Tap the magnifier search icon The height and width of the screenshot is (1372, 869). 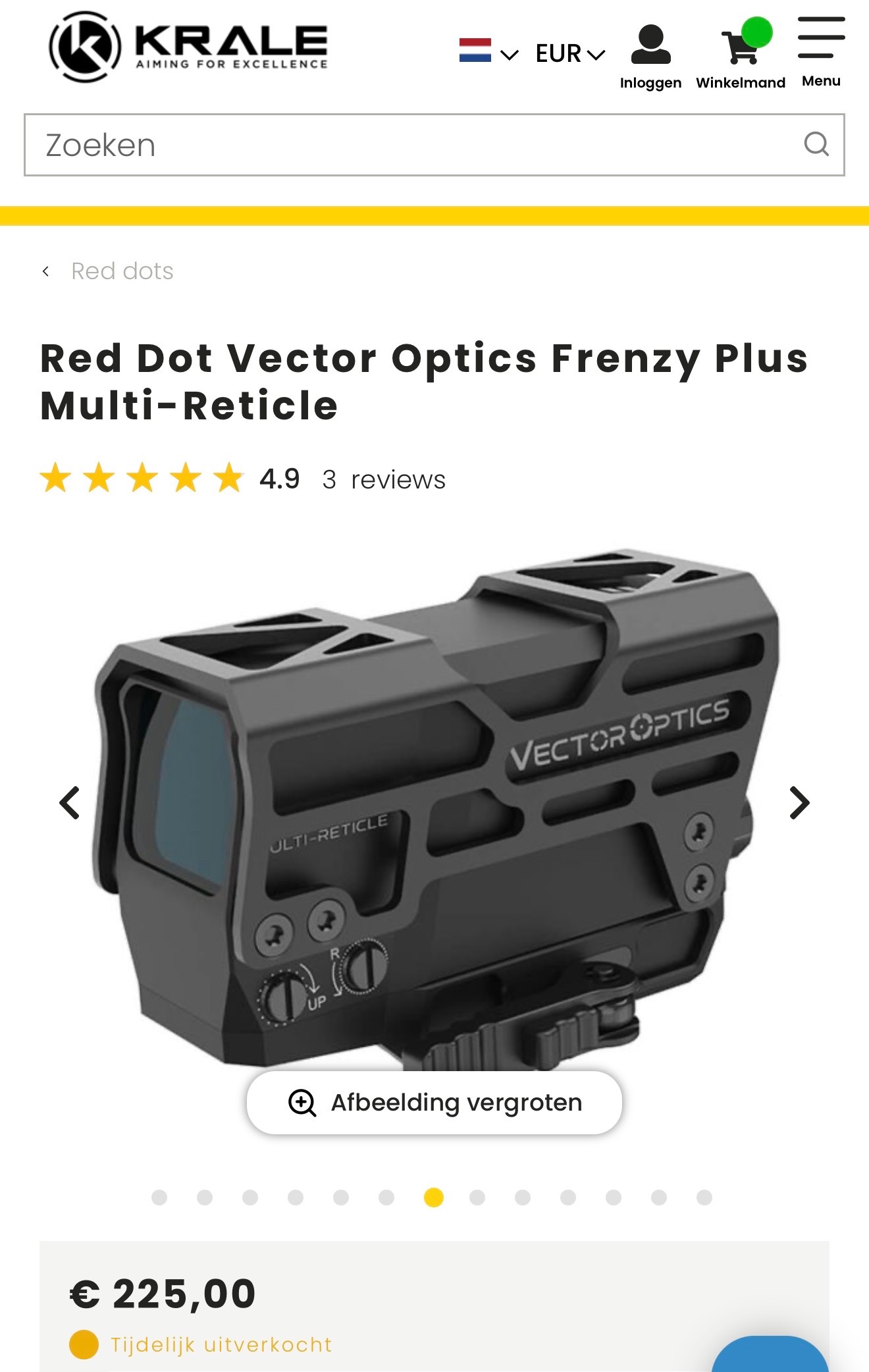pyautogui.click(x=816, y=144)
